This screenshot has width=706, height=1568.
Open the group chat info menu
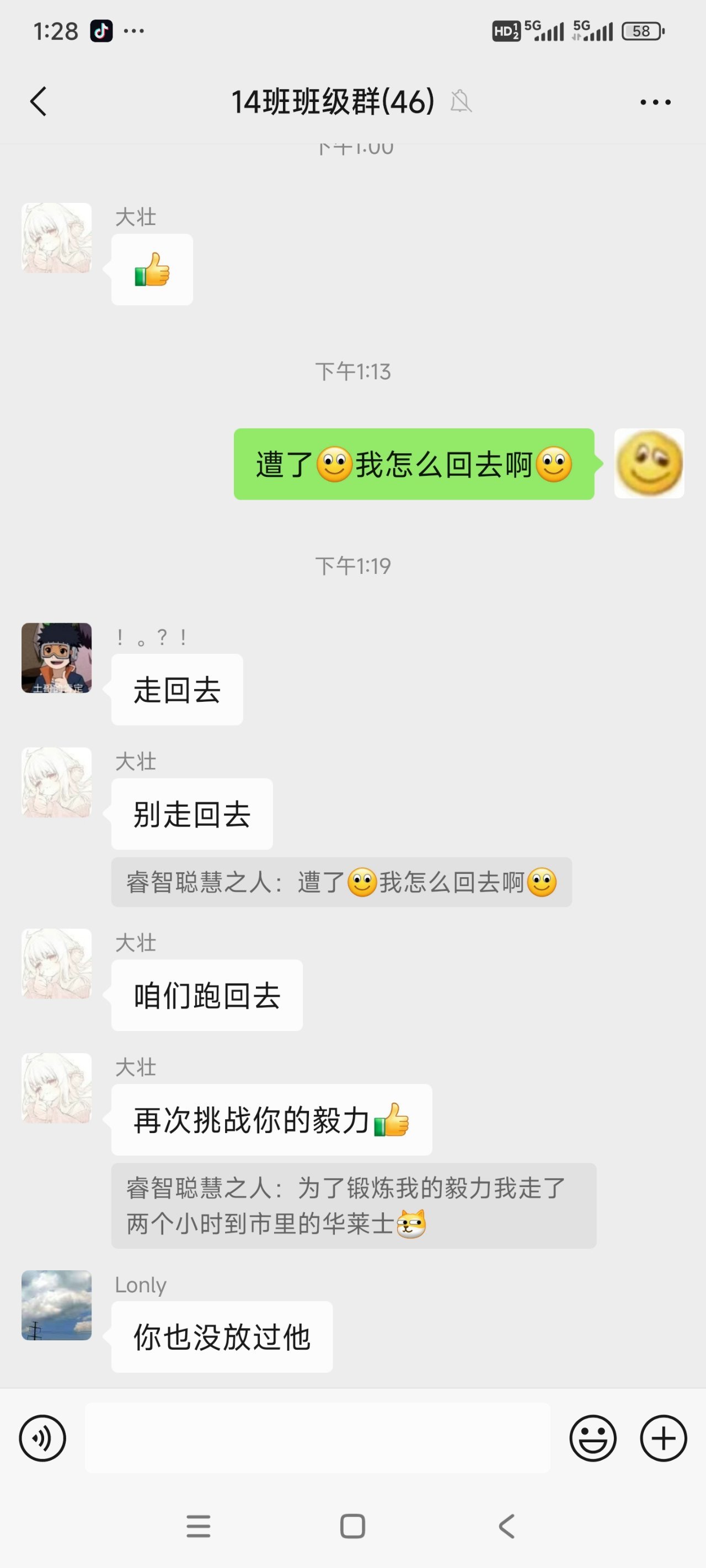tap(655, 102)
